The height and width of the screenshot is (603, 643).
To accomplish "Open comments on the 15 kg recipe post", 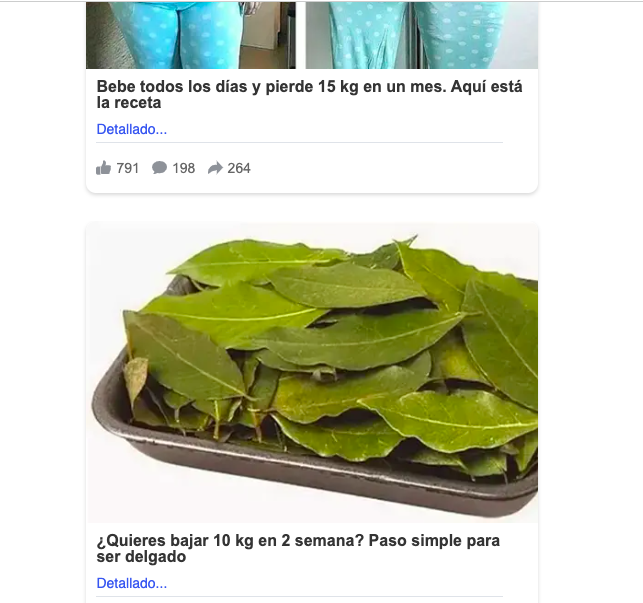I will (x=160, y=168).
